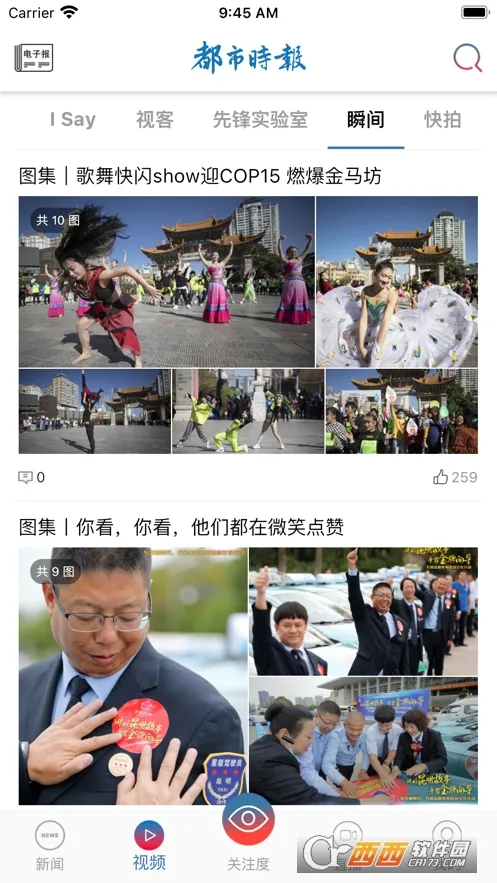Switch to the I Say tab
The image size is (497, 883).
click(x=73, y=119)
